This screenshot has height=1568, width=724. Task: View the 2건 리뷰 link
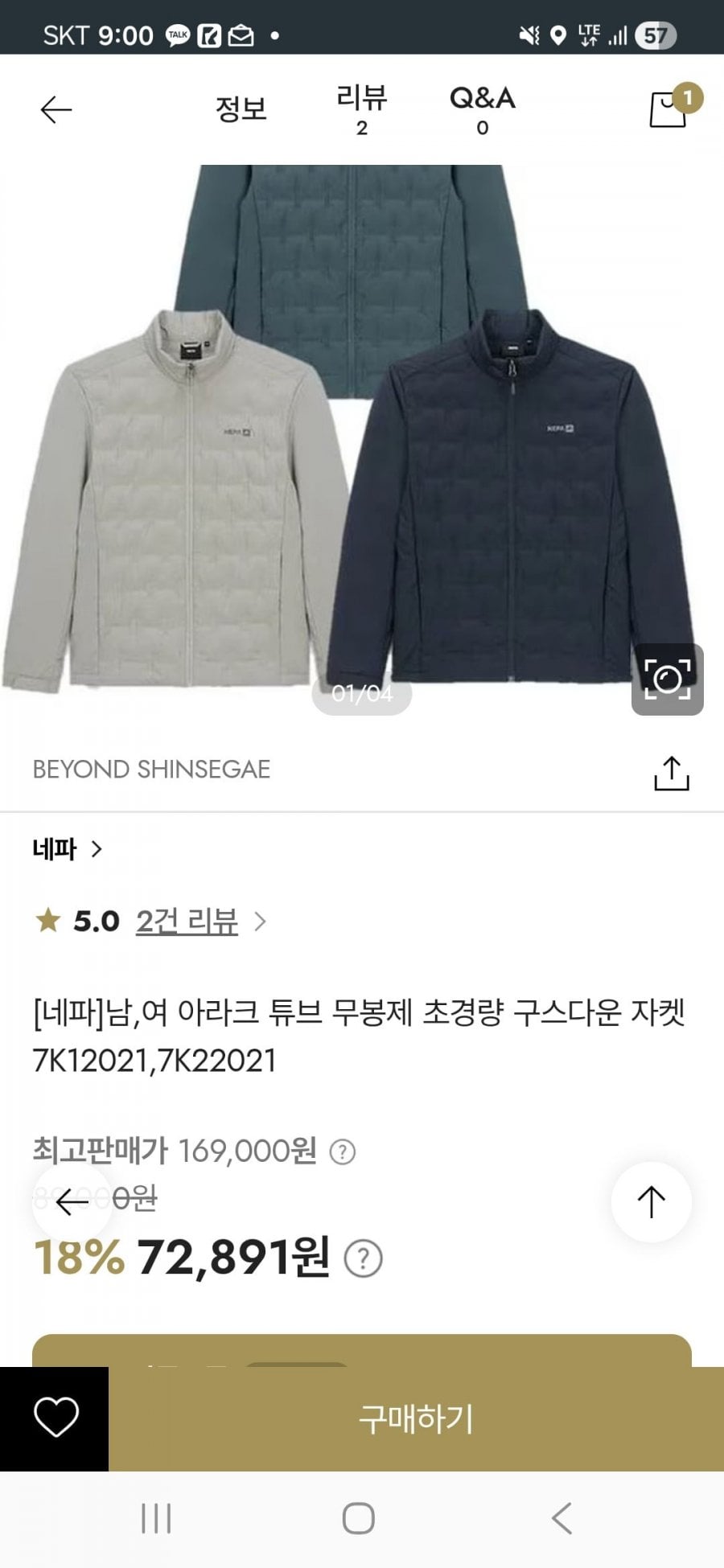187,922
